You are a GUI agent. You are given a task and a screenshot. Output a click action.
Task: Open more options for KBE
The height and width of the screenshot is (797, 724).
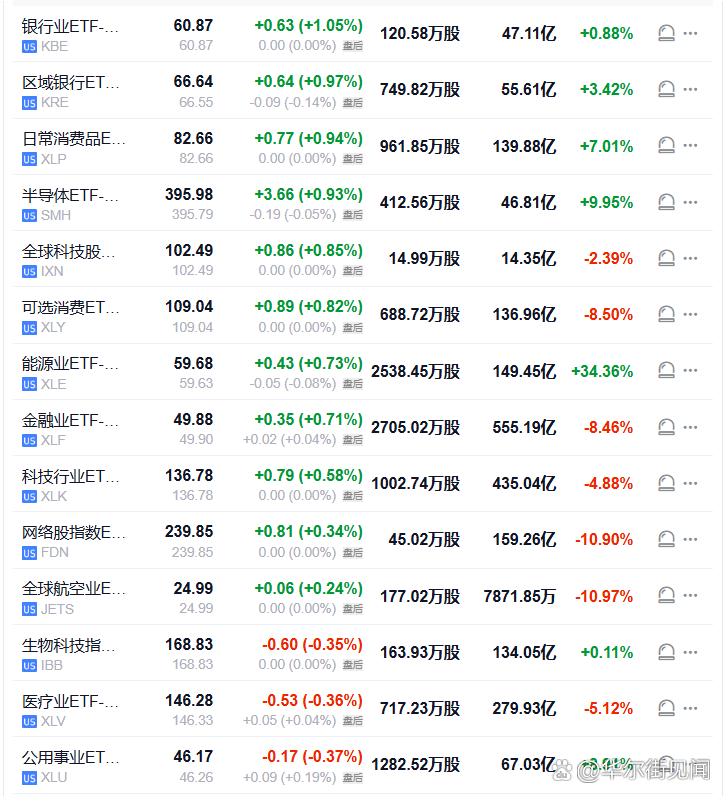690,34
